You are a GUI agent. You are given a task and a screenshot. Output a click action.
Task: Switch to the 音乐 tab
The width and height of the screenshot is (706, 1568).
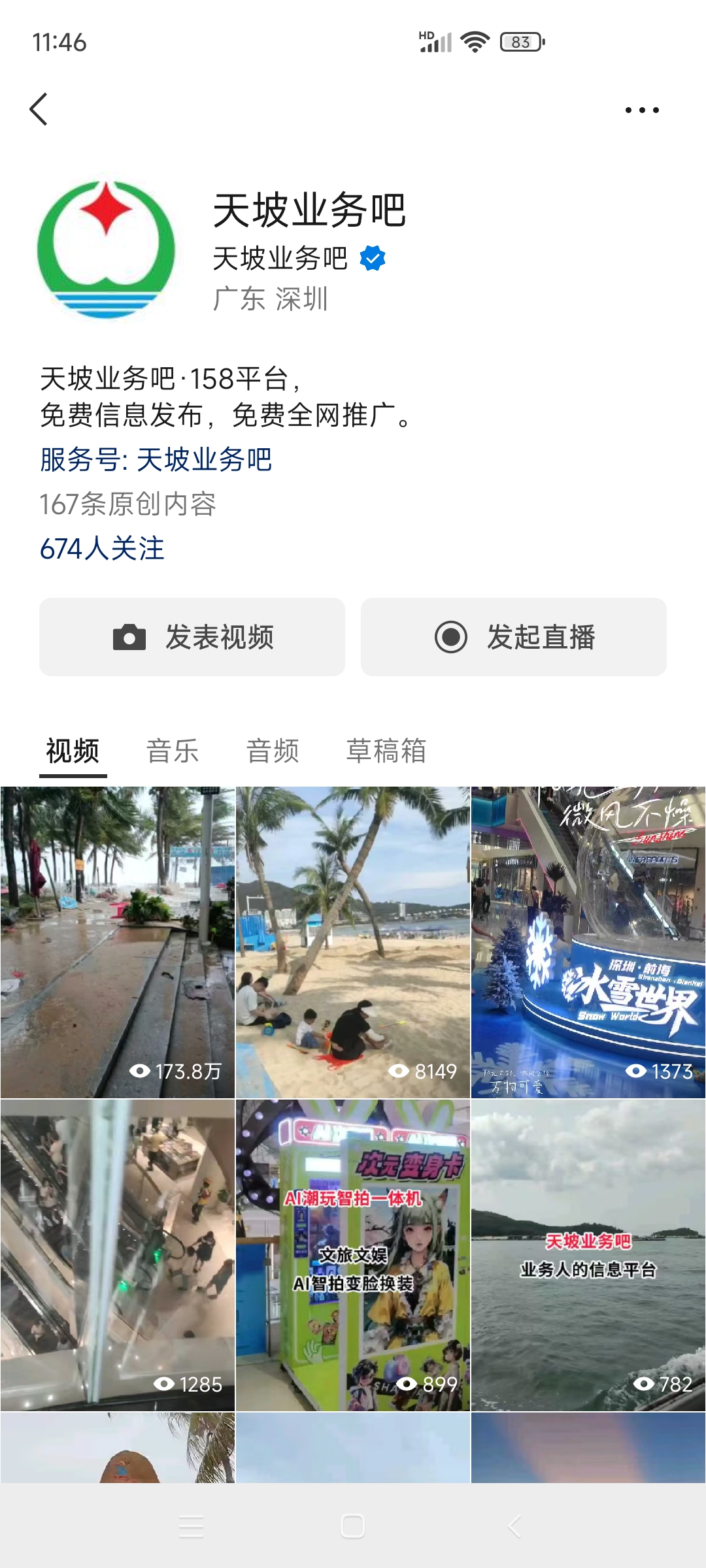[173, 751]
